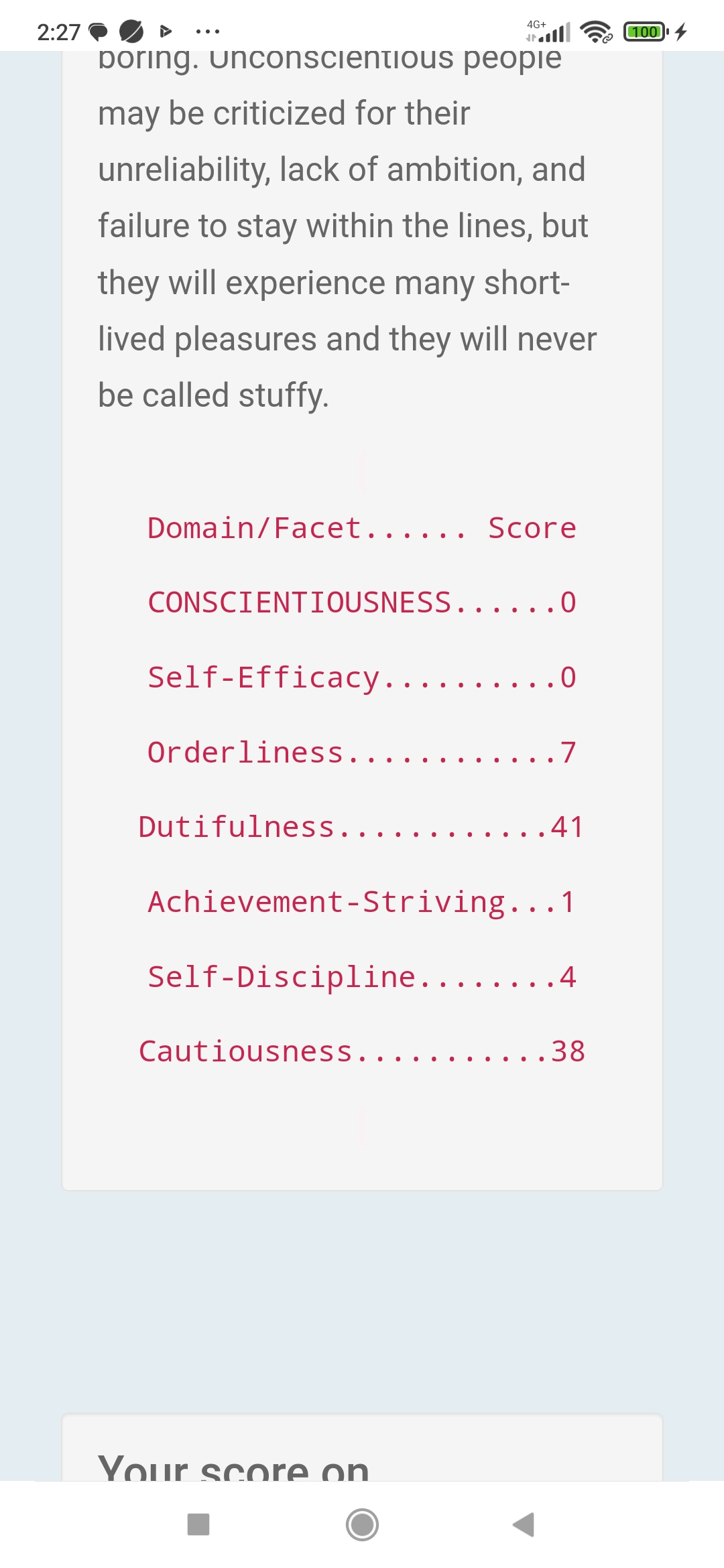Go back using the system back button
Screen dimensions: 724x1568
coord(524,1524)
